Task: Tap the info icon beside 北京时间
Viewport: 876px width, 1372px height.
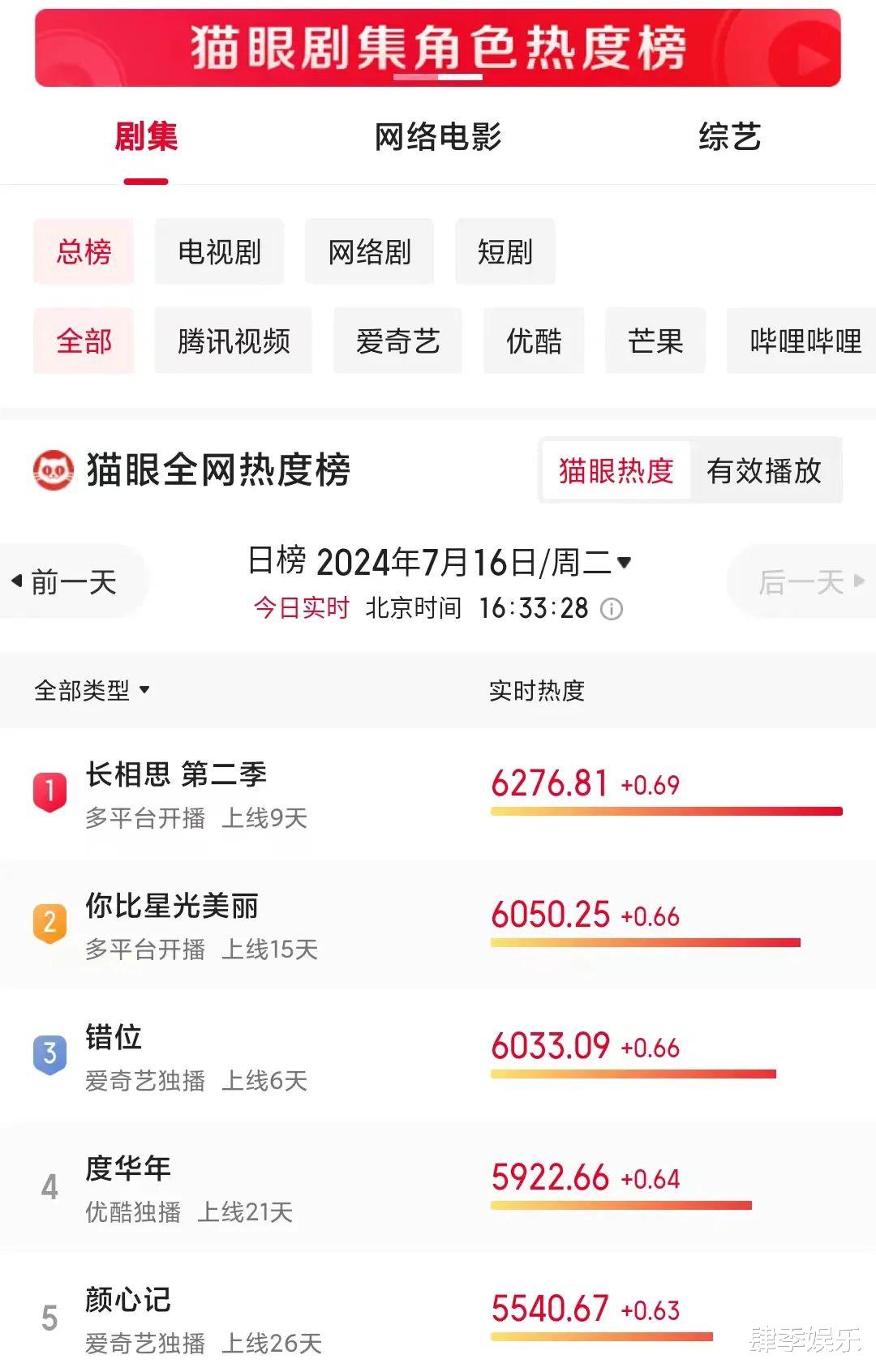Action: pos(612,609)
